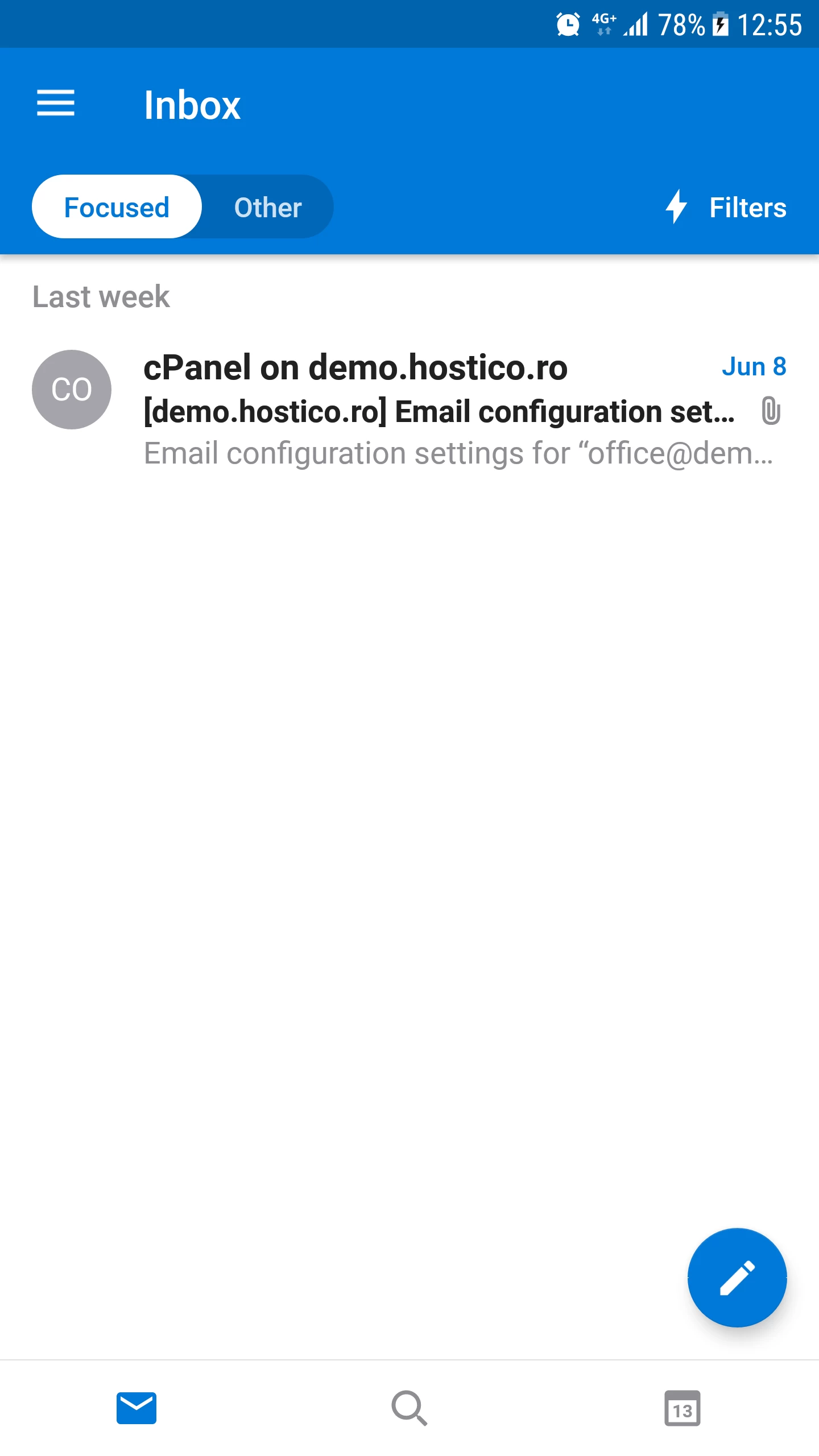Viewport: 819px width, 1456px height.
Task: Tap the CO sender avatar circle
Action: point(72,389)
